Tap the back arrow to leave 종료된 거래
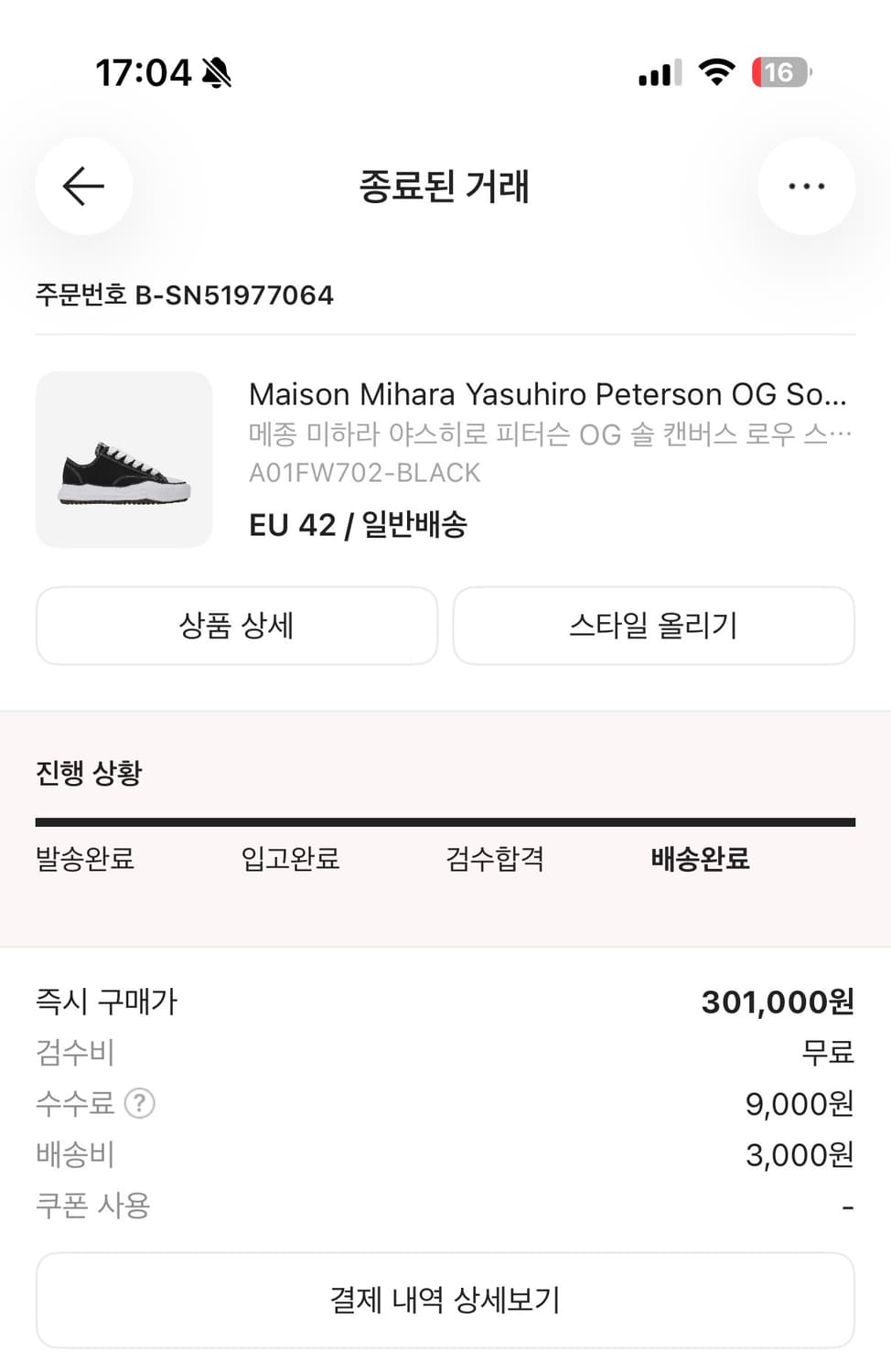The width and height of the screenshot is (891, 1372). (83, 186)
